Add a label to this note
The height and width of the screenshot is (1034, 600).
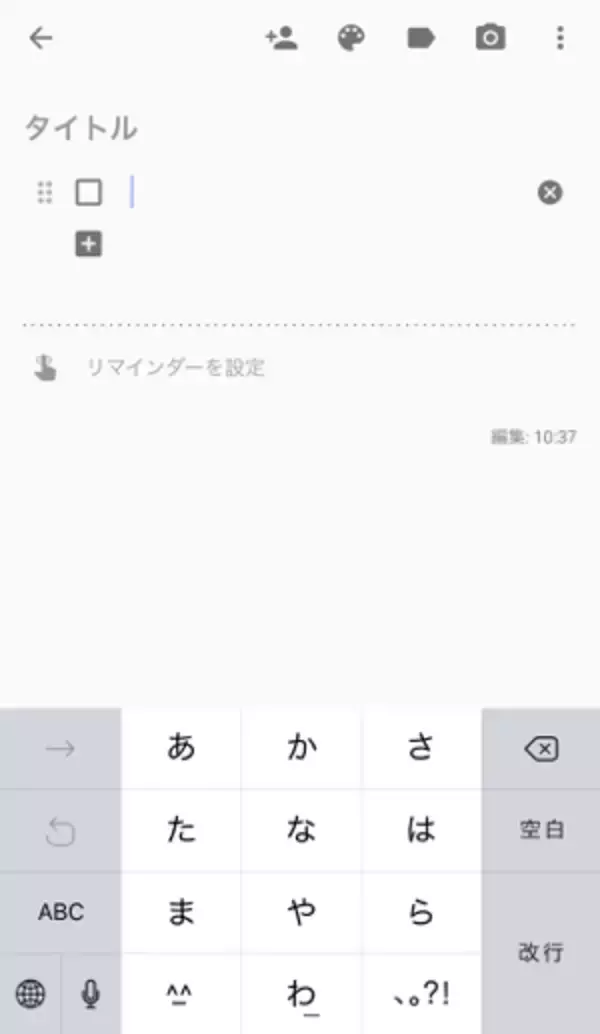pos(421,39)
